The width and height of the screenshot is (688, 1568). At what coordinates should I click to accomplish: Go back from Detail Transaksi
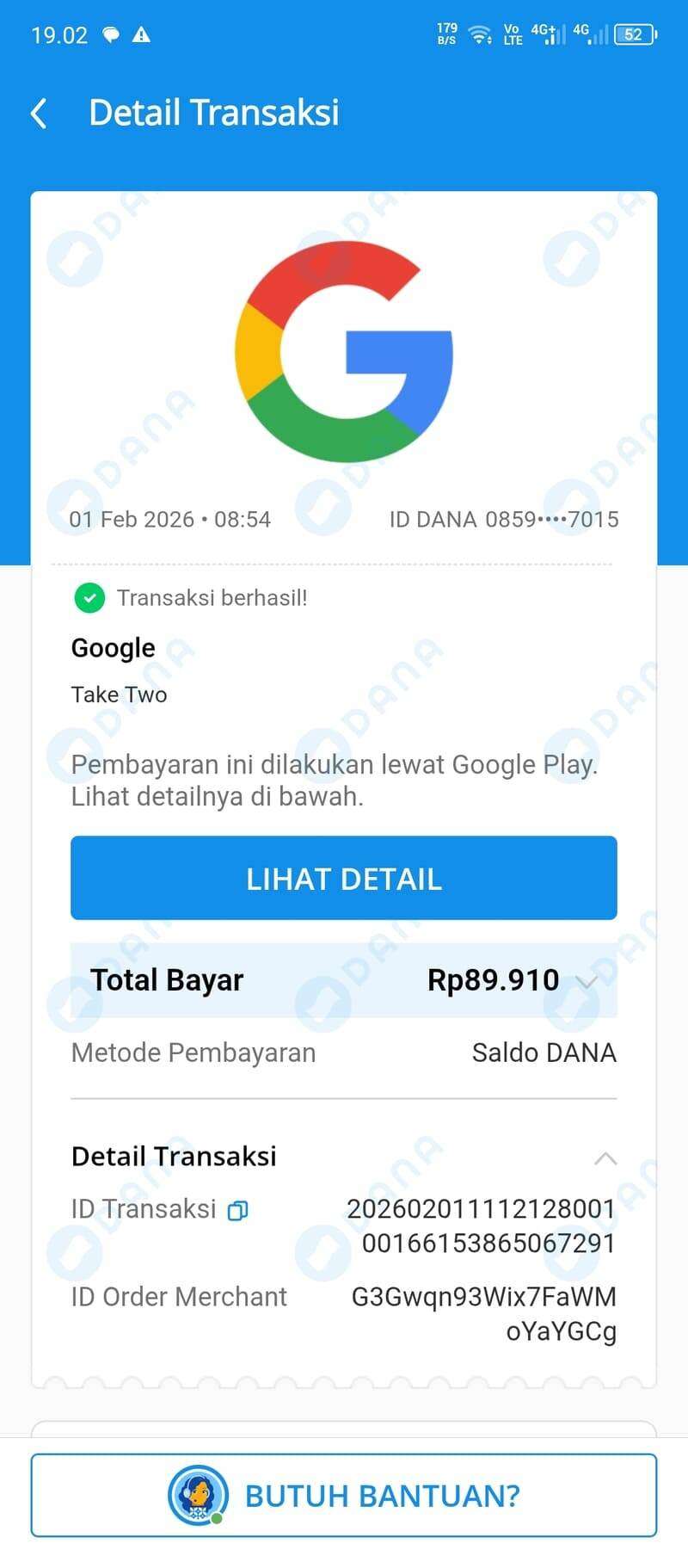coord(39,113)
